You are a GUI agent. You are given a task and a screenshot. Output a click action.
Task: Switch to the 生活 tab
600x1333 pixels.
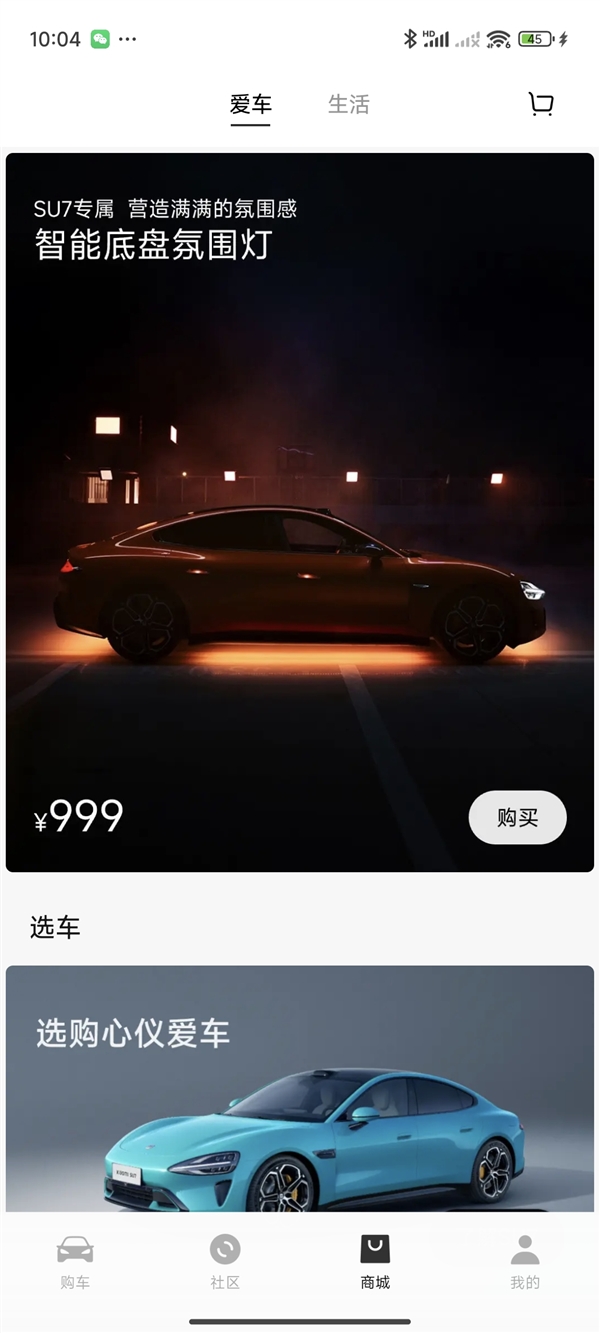pyautogui.click(x=349, y=104)
